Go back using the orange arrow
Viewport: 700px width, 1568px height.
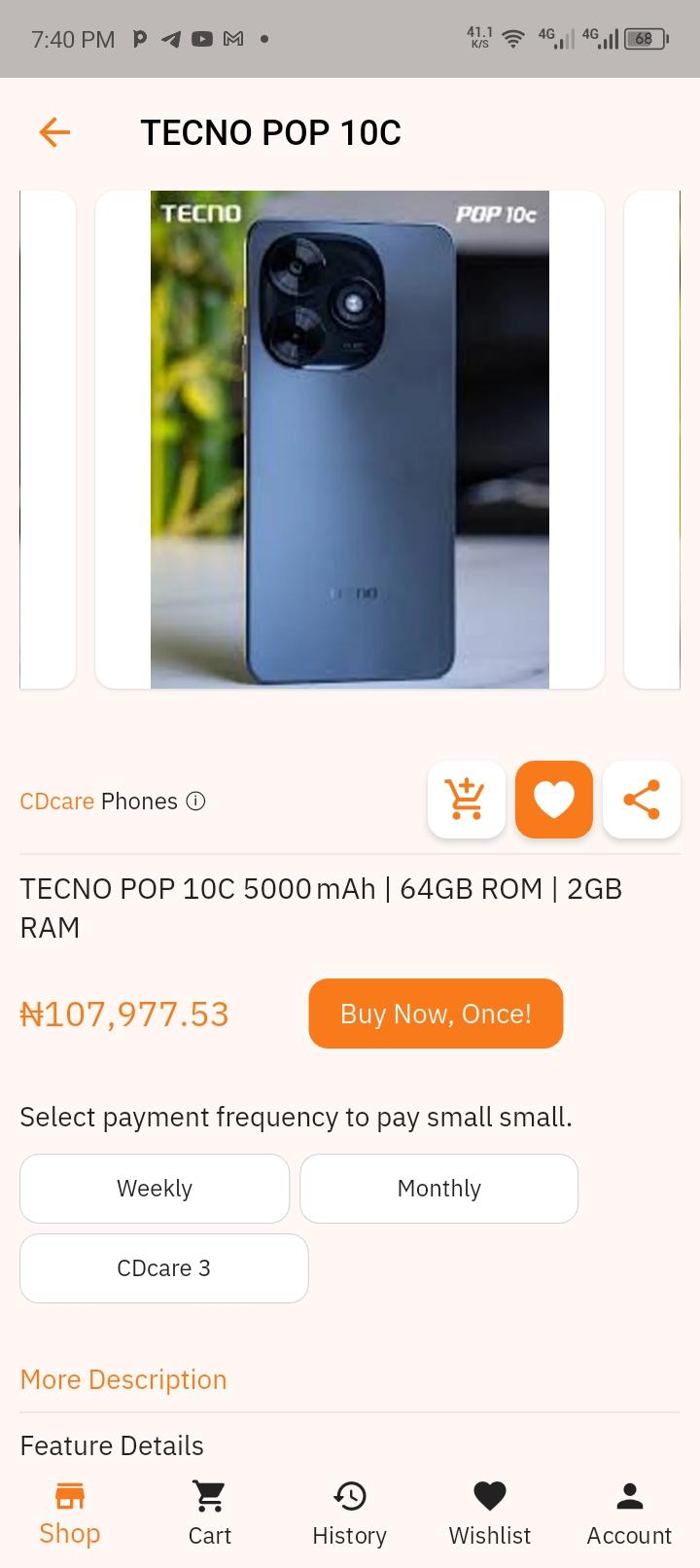[x=55, y=132]
